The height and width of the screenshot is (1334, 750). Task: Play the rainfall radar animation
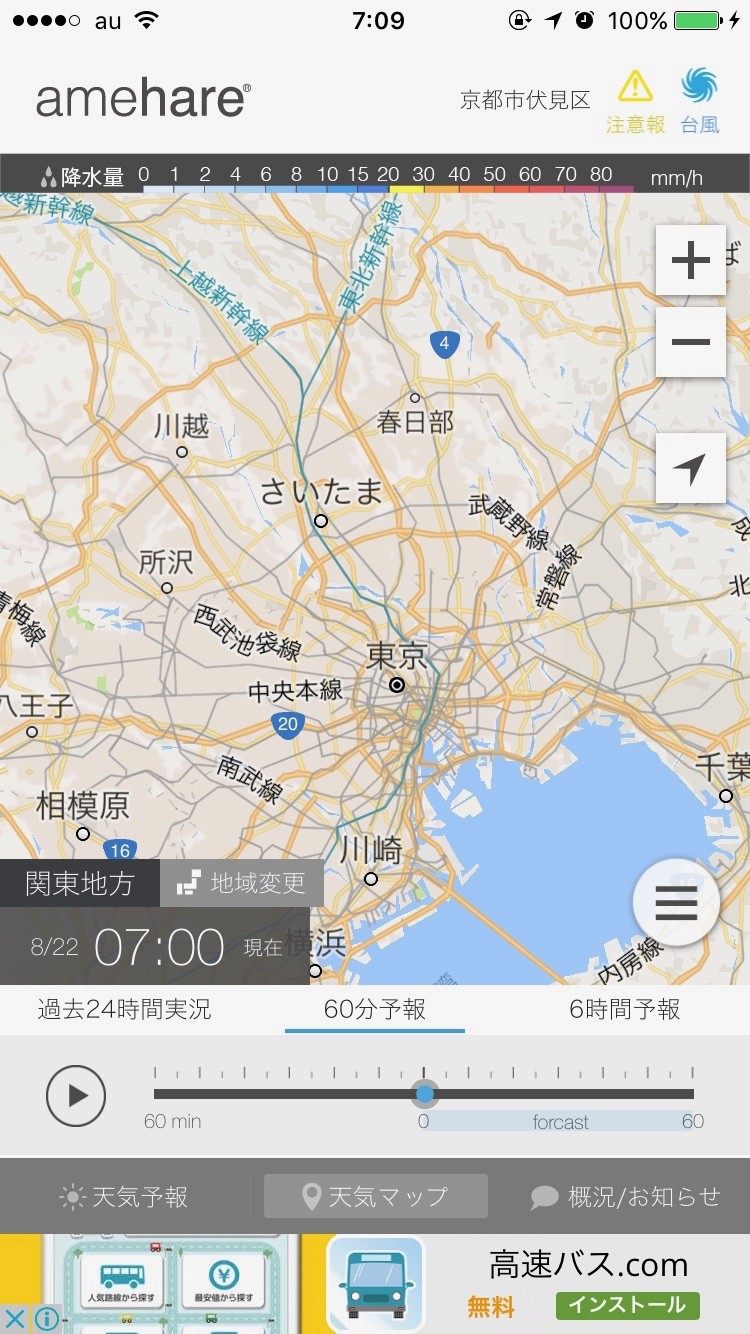[76, 1095]
